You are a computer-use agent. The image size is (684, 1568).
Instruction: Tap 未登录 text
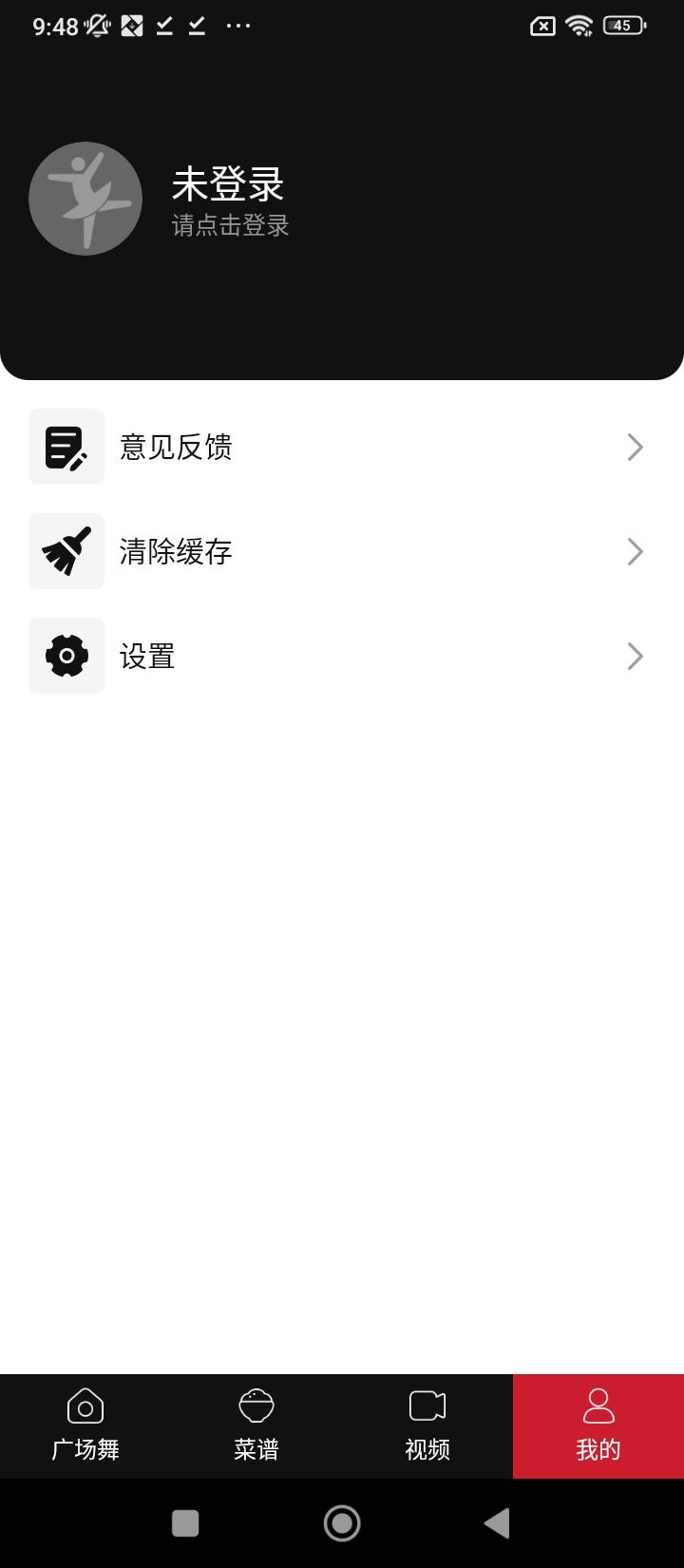click(227, 185)
